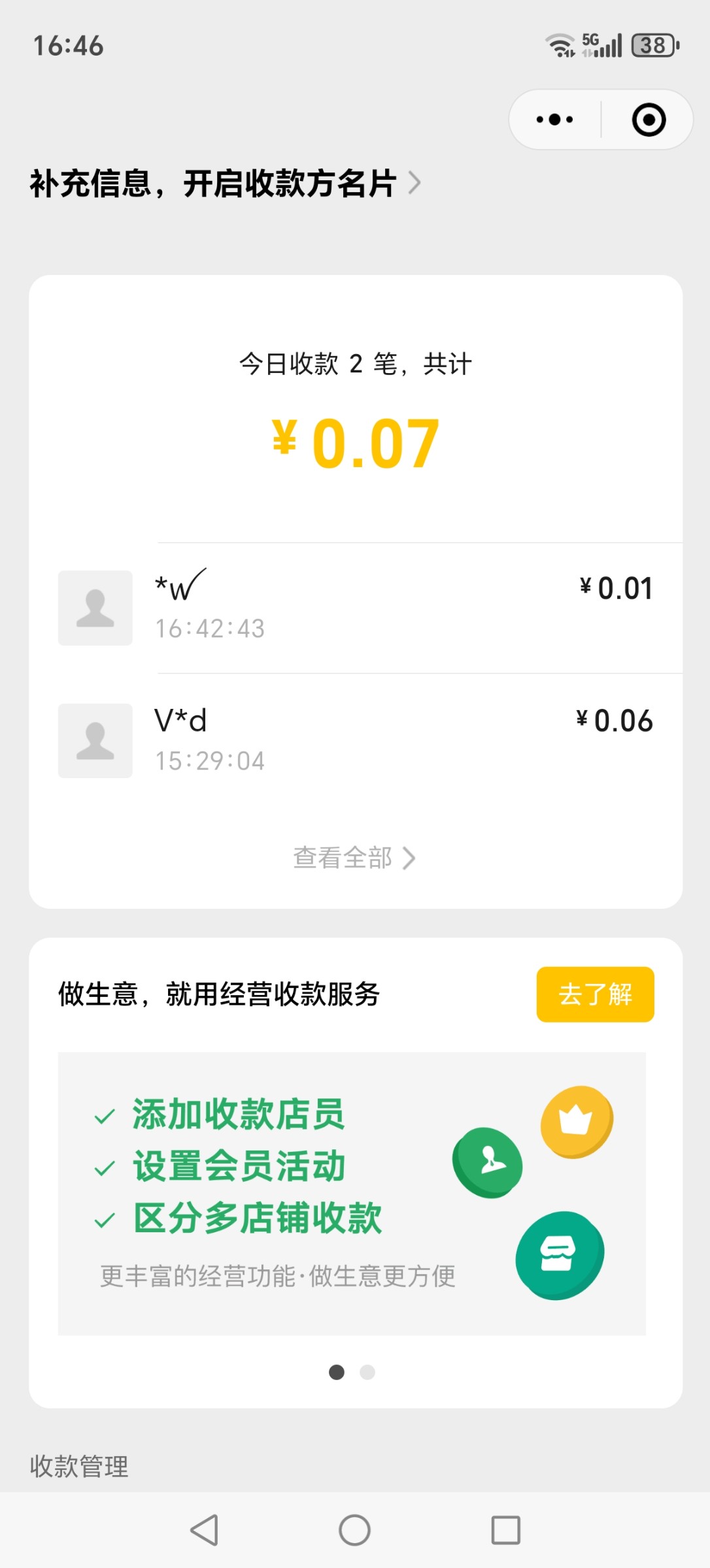Screen dimensions: 710x1568
Task: Switch to the second banner page dot
Action: coord(367,1372)
